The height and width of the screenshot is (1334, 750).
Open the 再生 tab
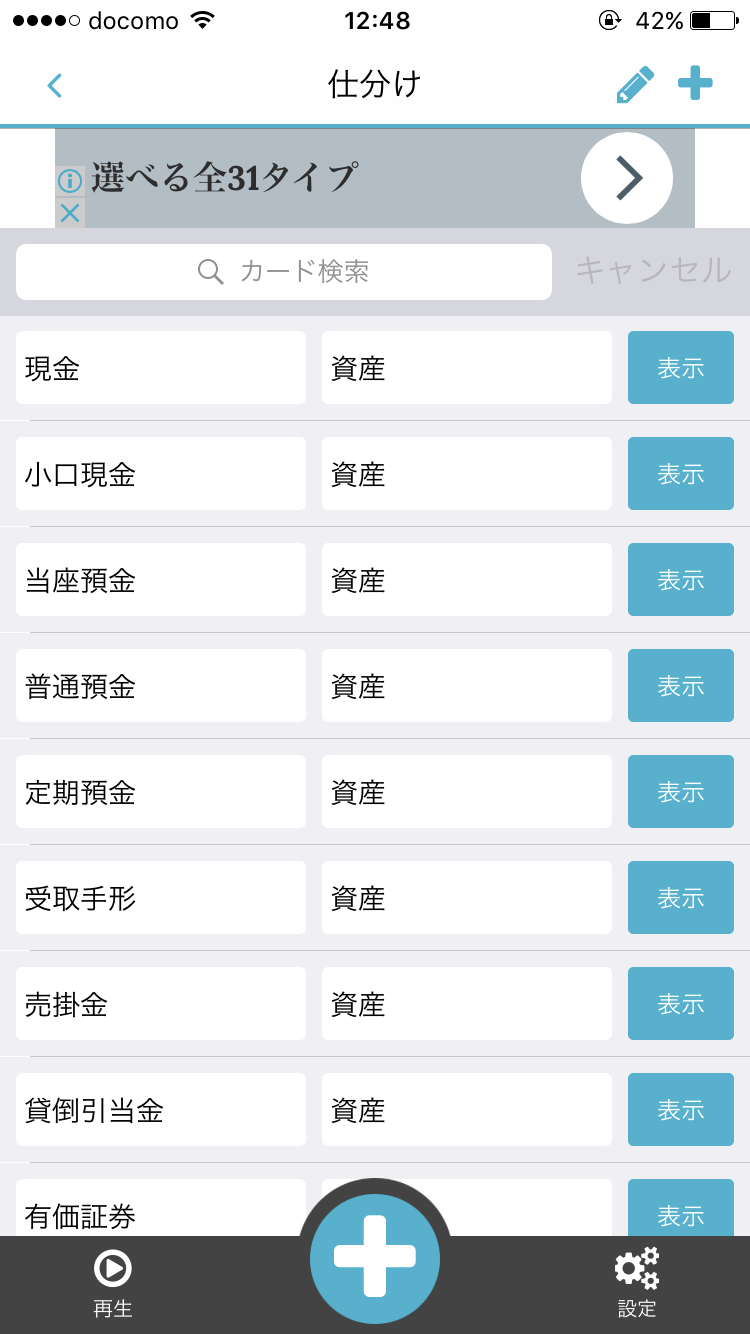click(113, 1284)
